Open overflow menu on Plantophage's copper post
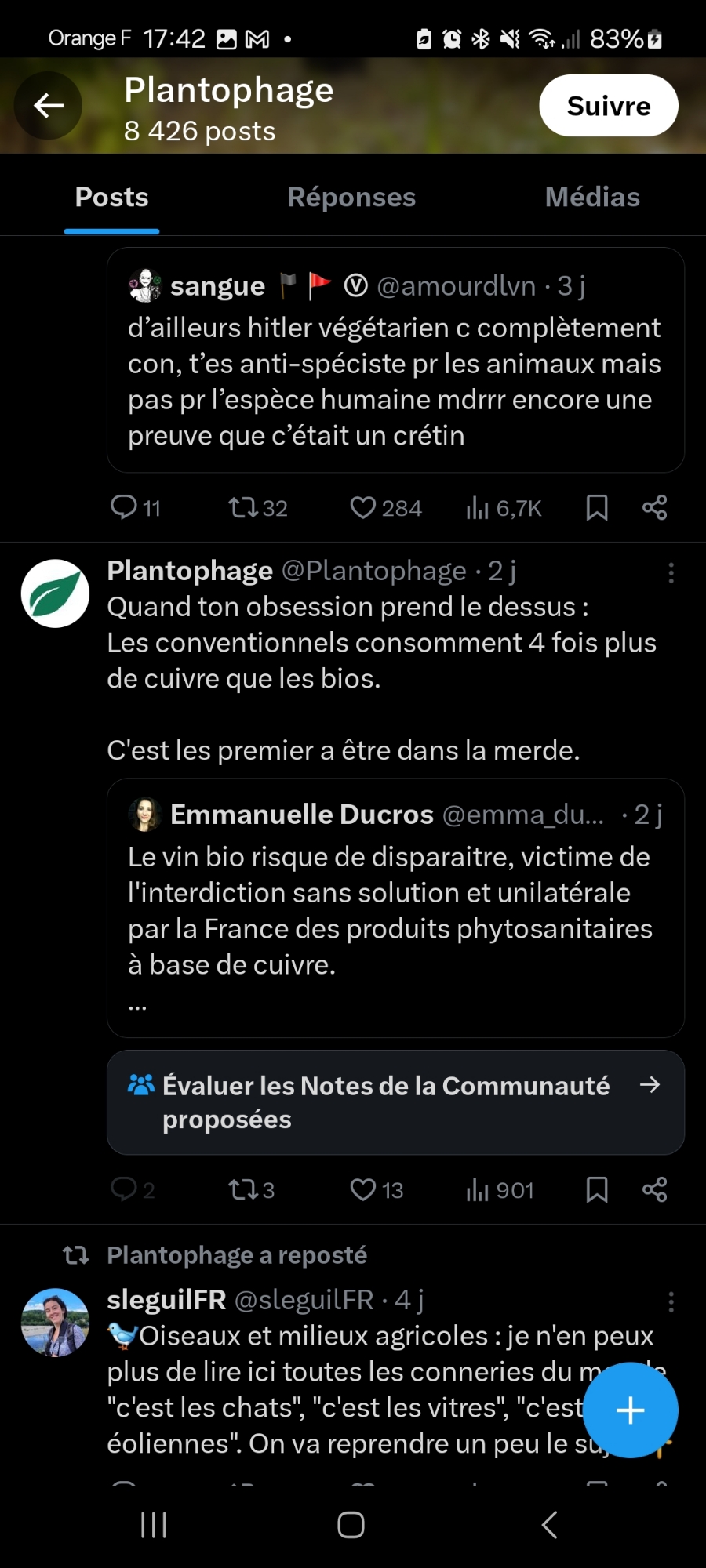Viewport: 706px width, 1568px height. (x=671, y=573)
